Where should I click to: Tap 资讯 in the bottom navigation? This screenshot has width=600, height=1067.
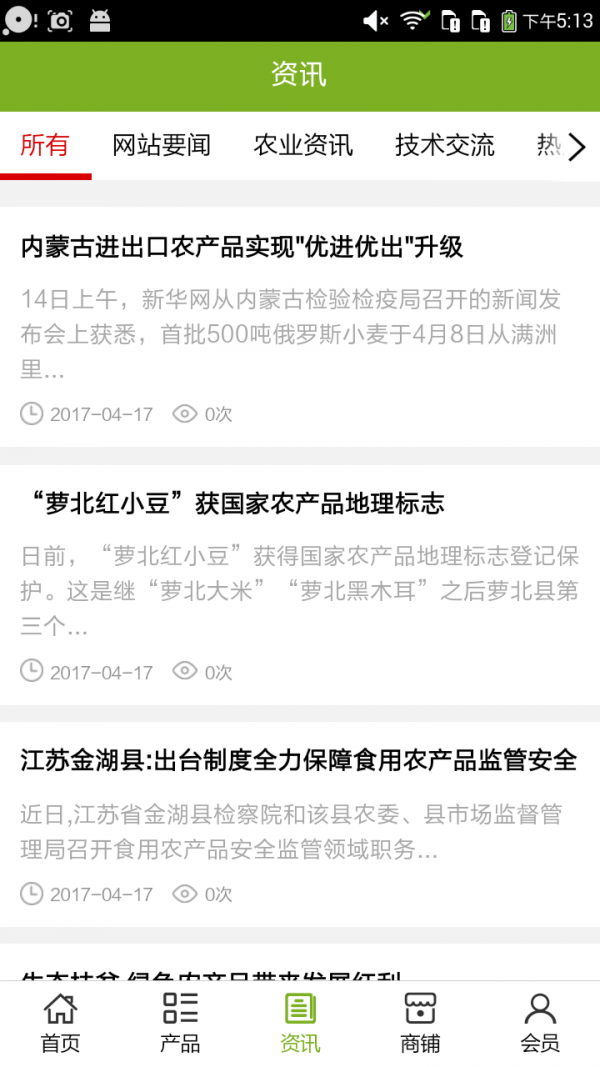(x=300, y=1023)
